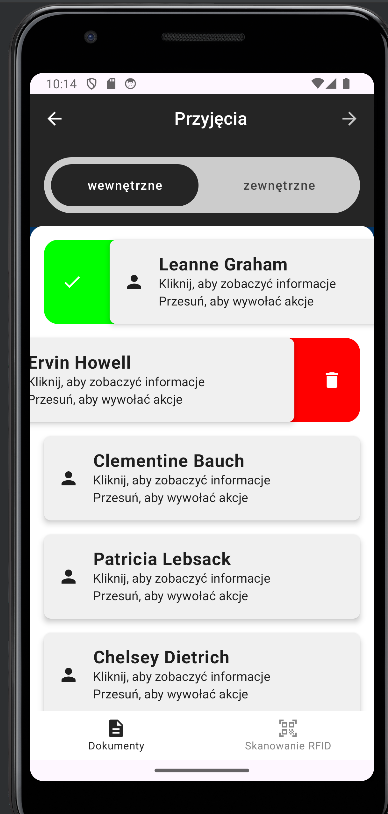Go back with the left arrow
This screenshot has width=388, height=814.
click(x=55, y=119)
